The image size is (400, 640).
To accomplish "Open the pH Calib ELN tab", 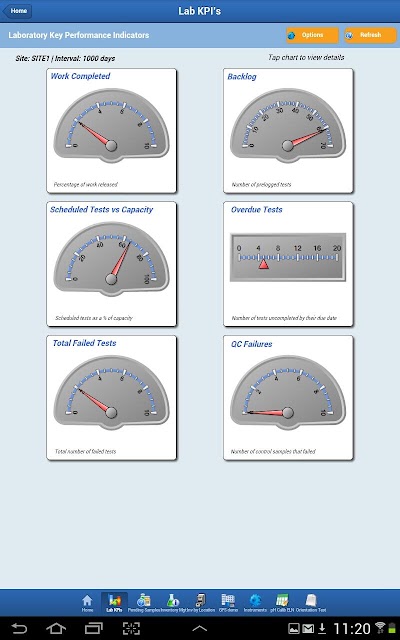I will click(282, 603).
